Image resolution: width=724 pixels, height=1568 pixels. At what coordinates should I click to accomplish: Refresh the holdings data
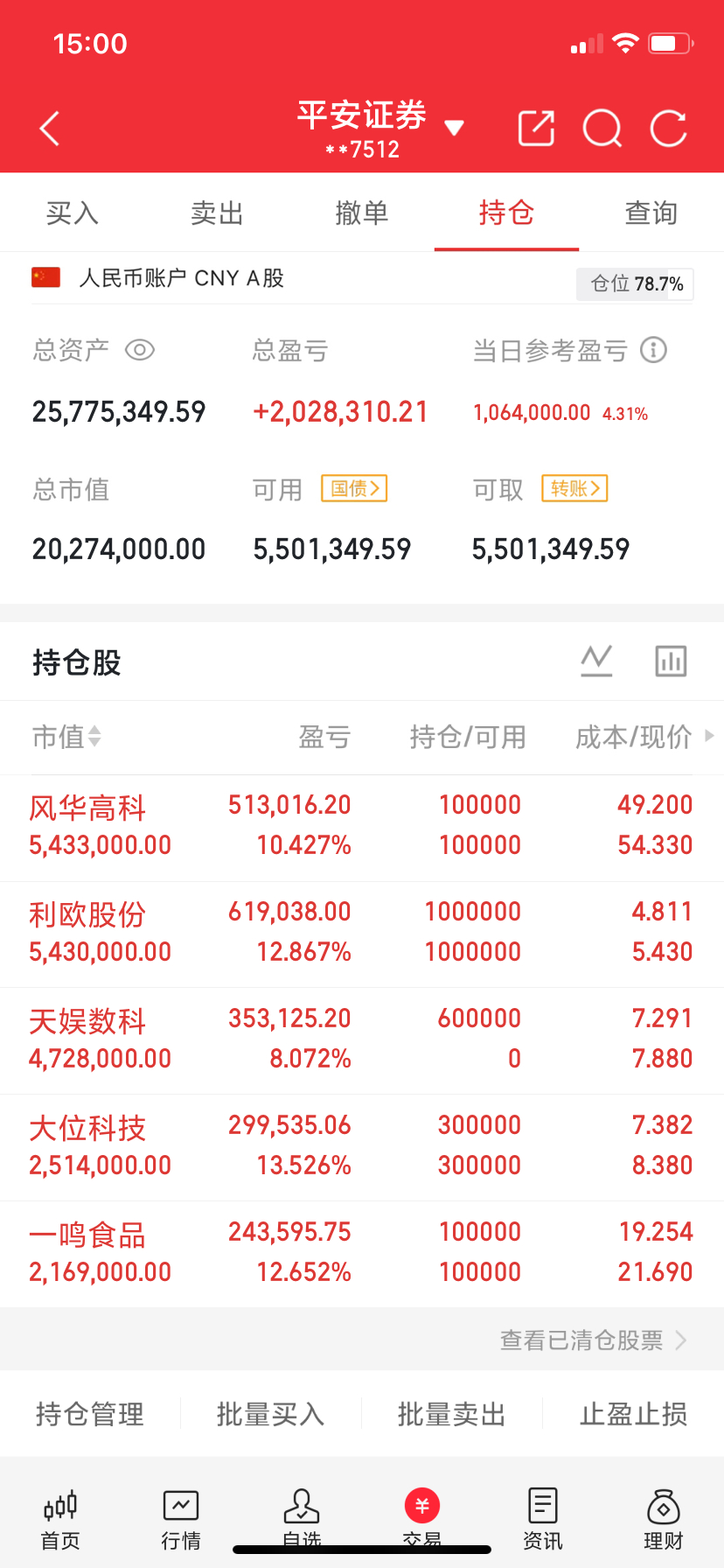point(669,129)
